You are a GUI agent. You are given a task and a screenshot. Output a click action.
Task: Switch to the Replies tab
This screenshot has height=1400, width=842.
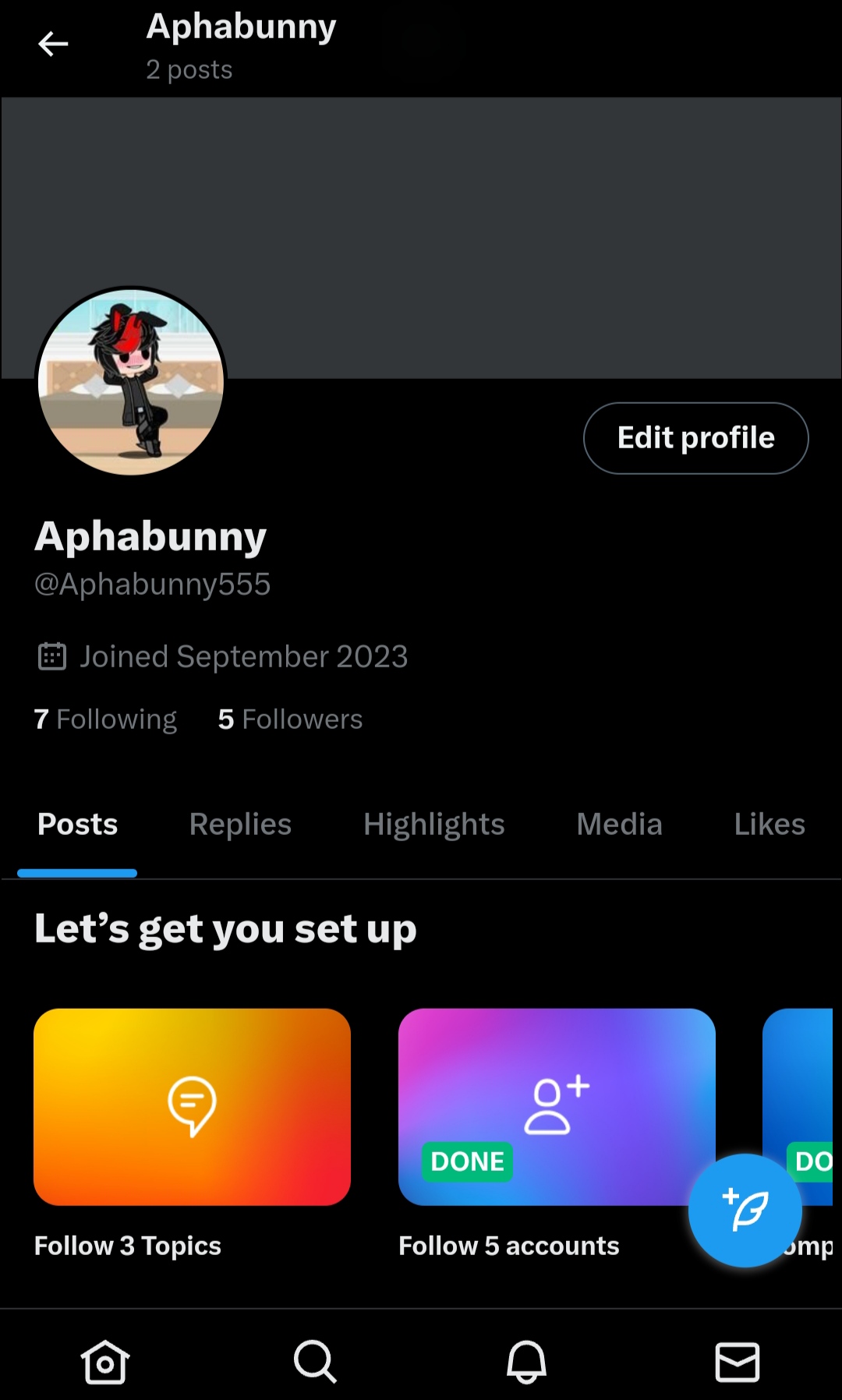point(240,824)
